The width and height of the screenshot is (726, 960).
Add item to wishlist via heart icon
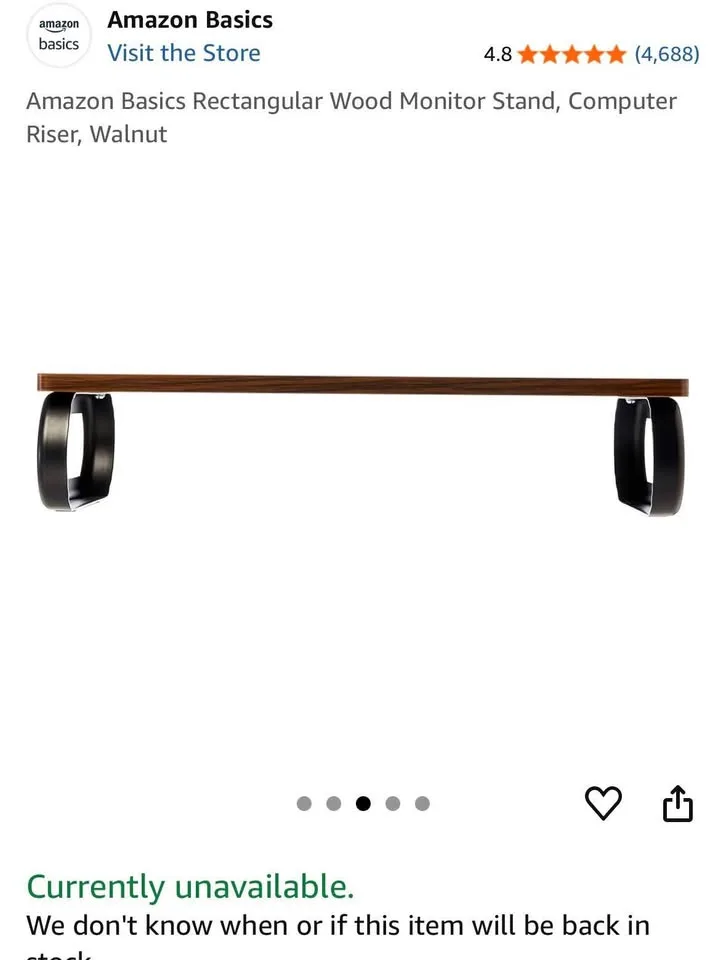(x=604, y=803)
